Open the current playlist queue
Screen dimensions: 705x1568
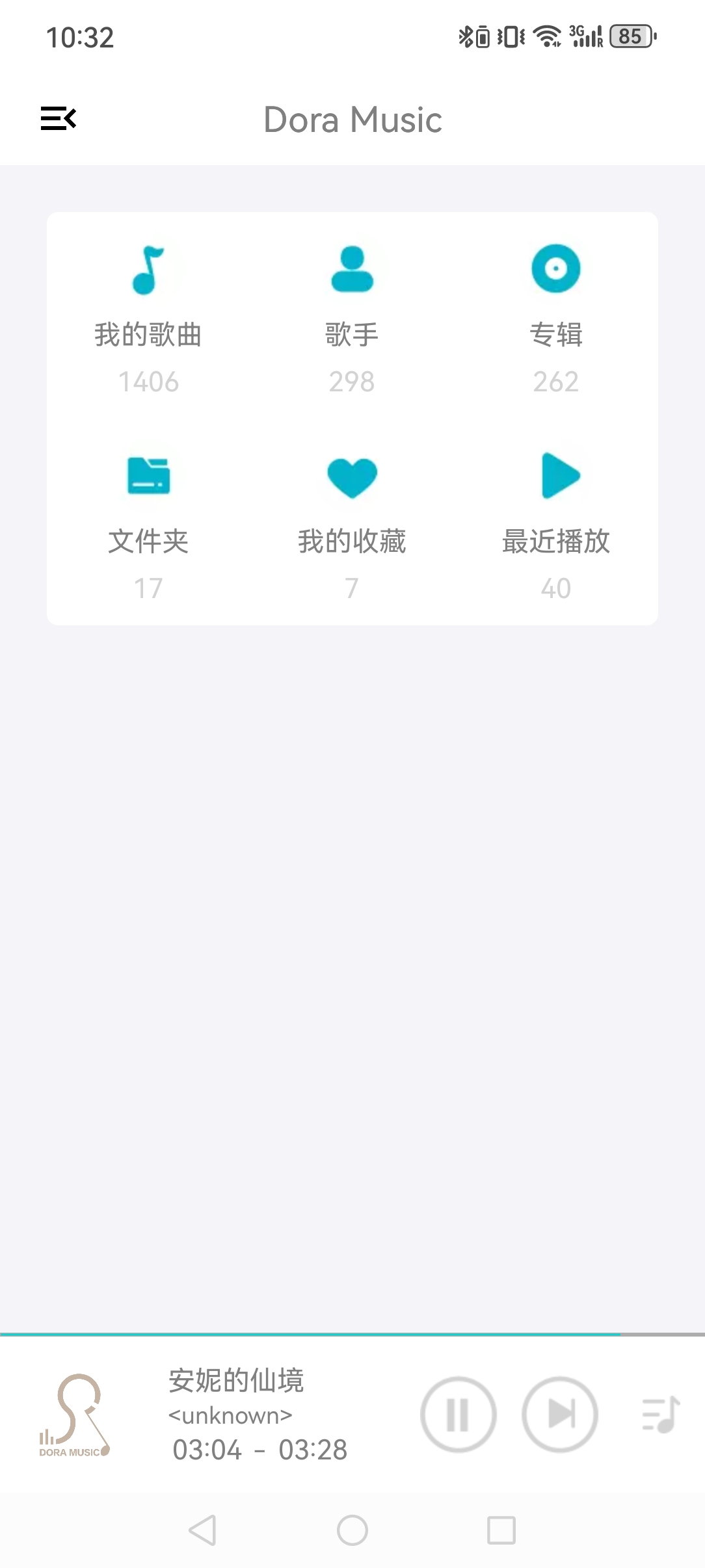click(x=661, y=1415)
